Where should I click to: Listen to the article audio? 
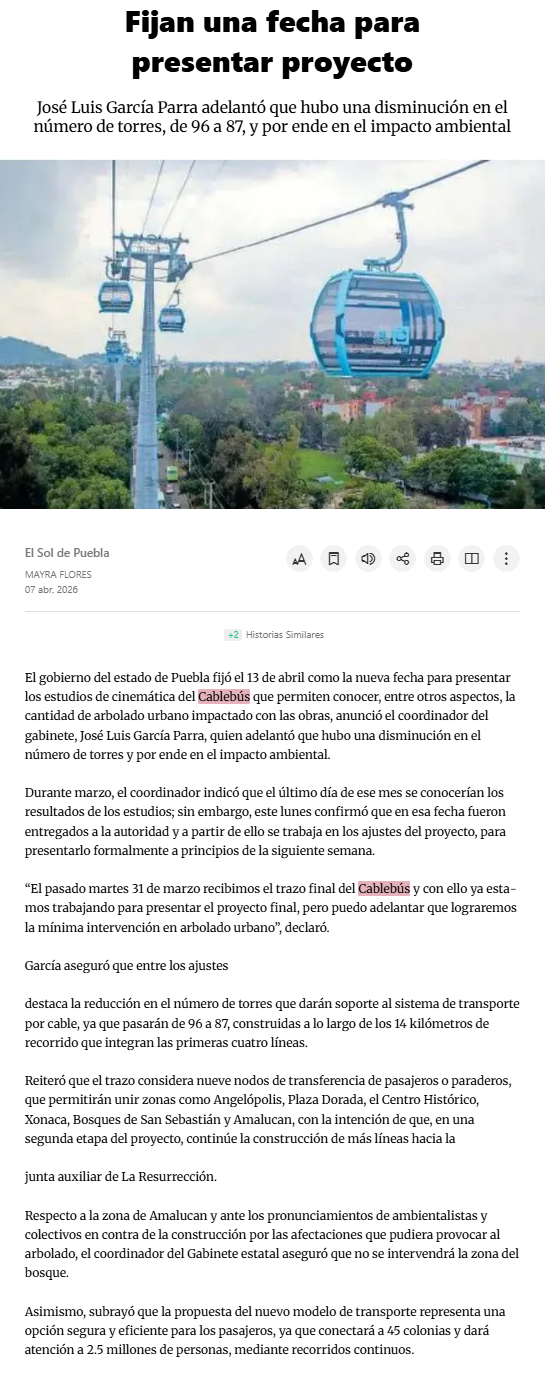pos(368,558)
